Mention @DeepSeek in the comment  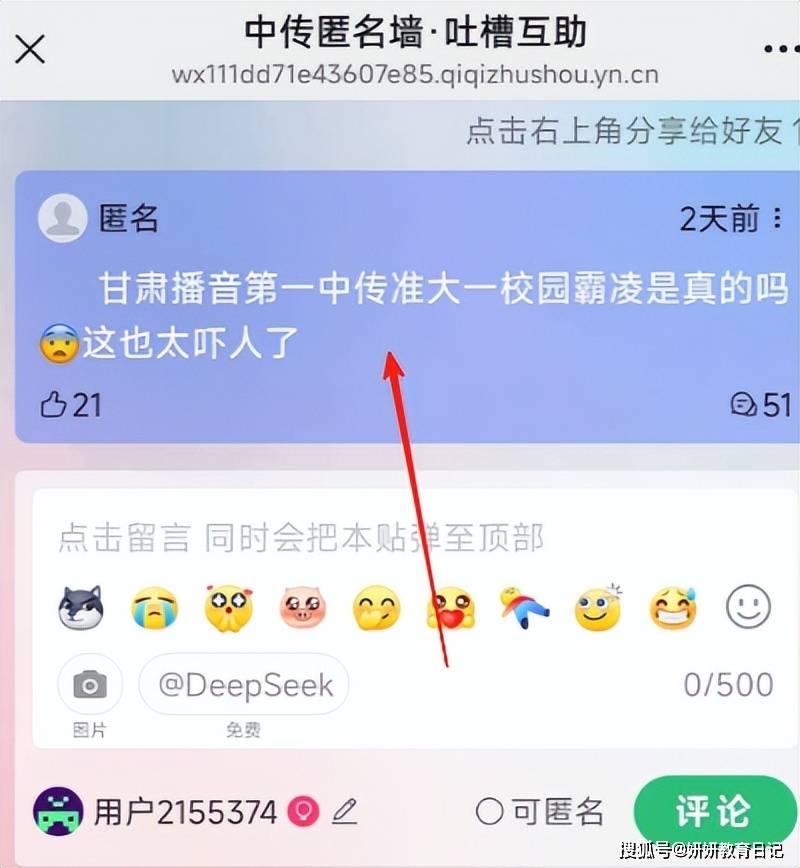click(x=243, y=685)
